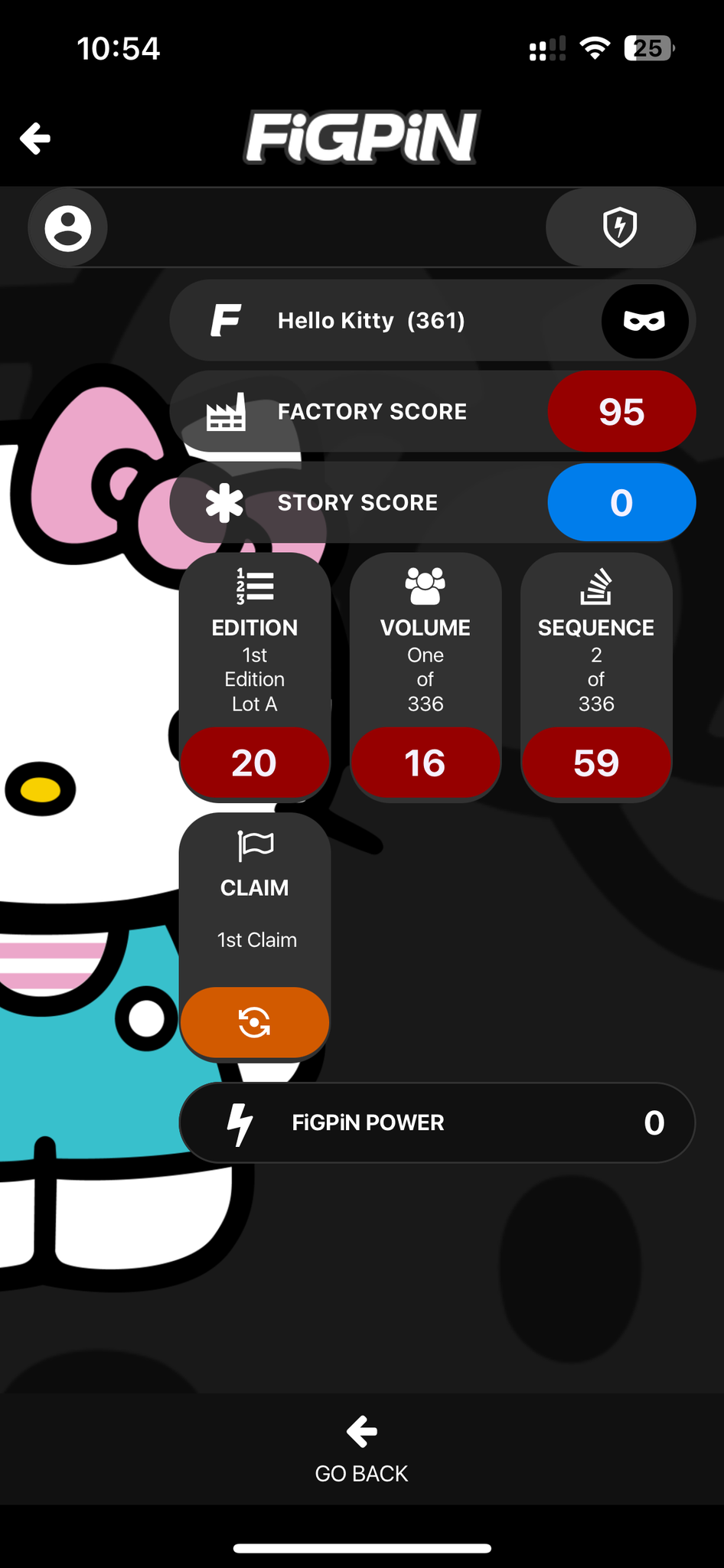This screenshot has width=724, height=1568.
Task: View Factory Score details
Action: (x=432, y=412)
